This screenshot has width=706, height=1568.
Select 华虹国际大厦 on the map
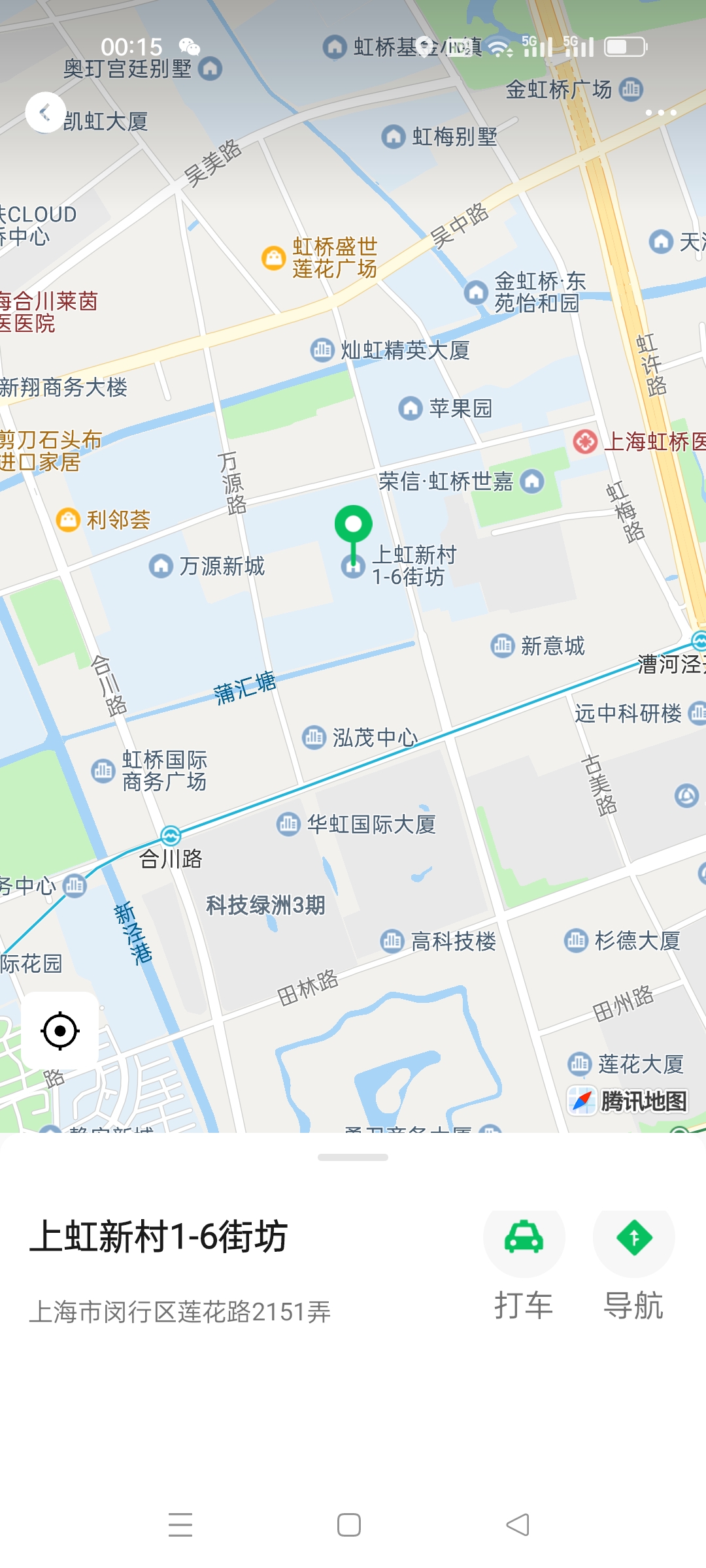click(288, 824)
